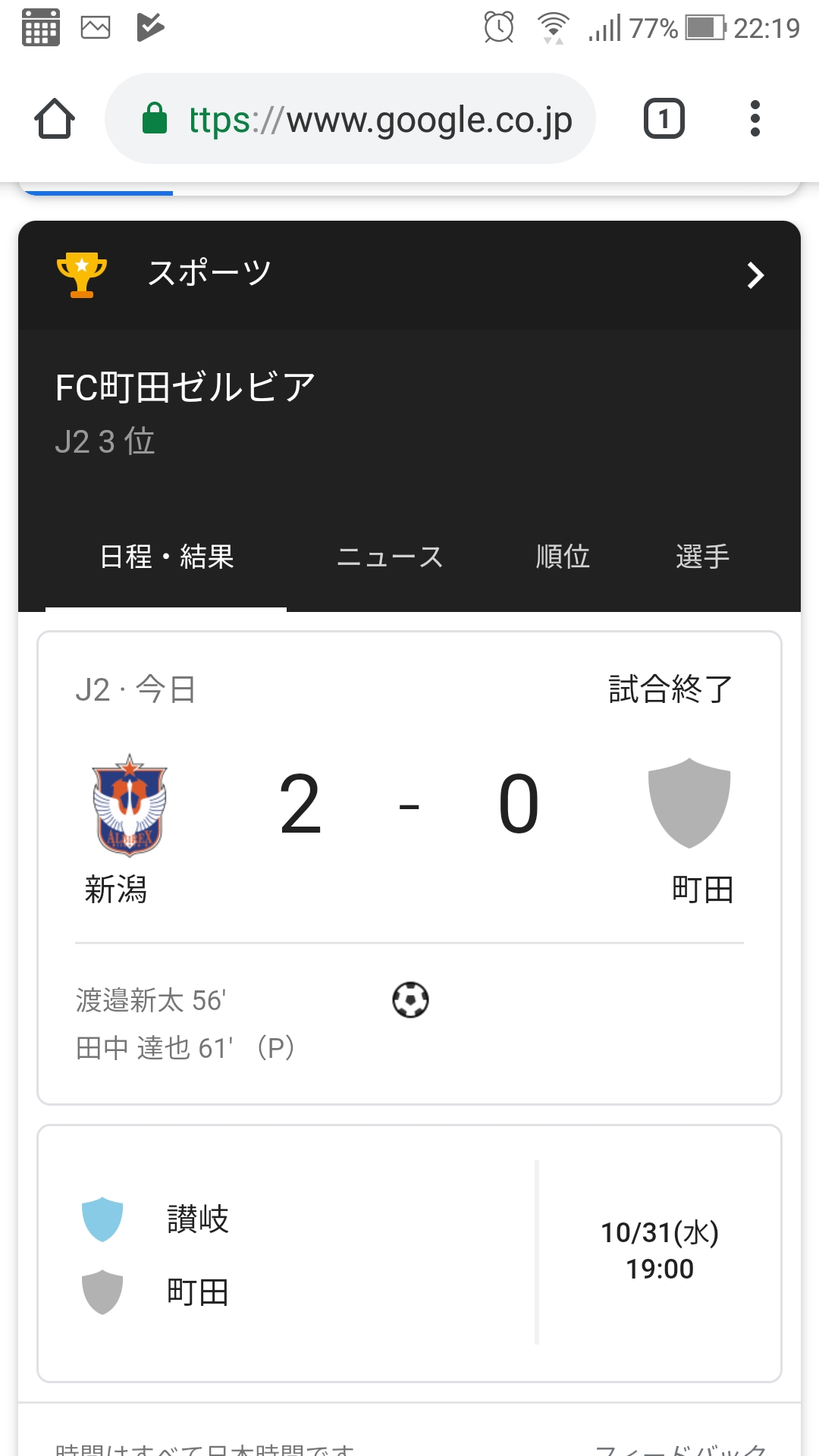Go to the browser home page
Screen dimensions: 819x1456
(55, 119)
